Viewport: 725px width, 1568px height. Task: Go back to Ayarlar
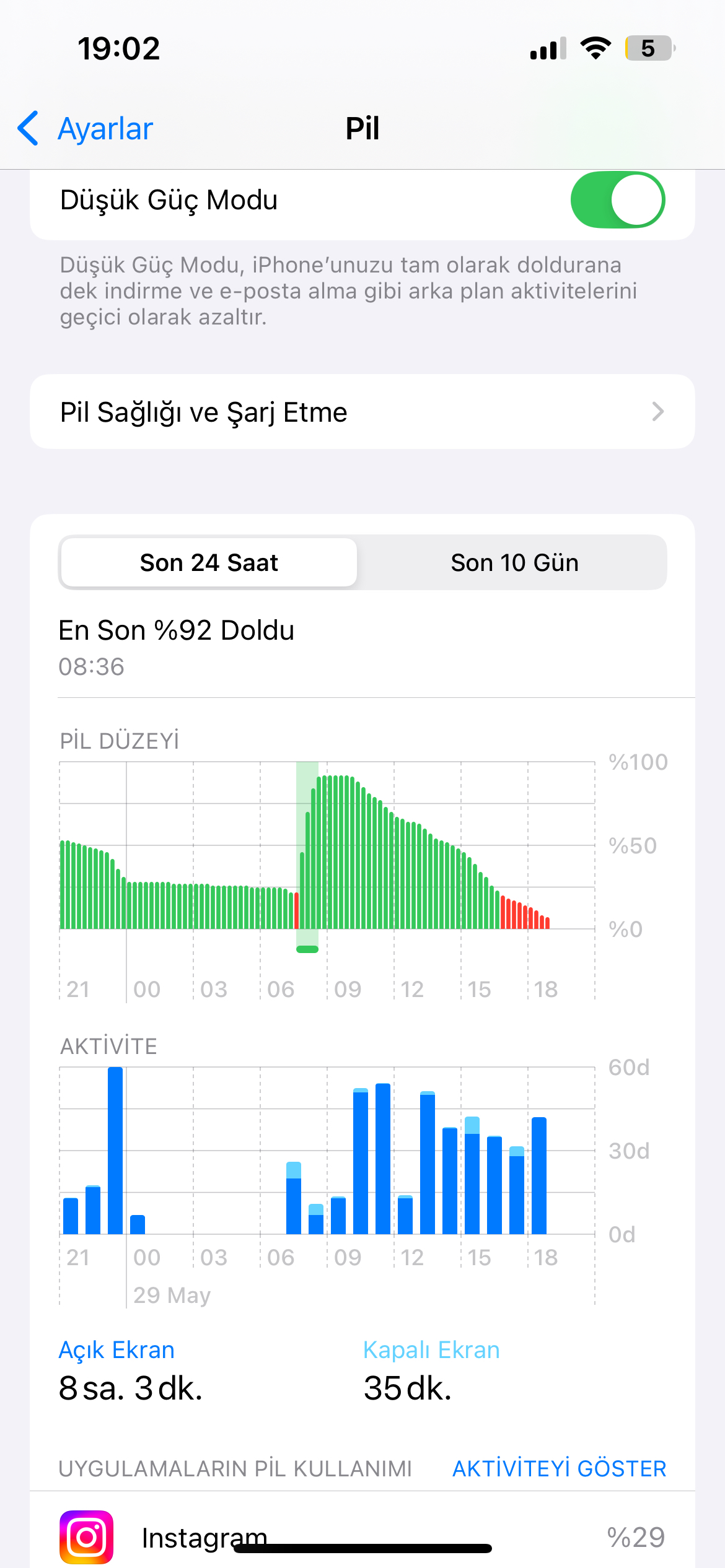[x=86, y=129]
